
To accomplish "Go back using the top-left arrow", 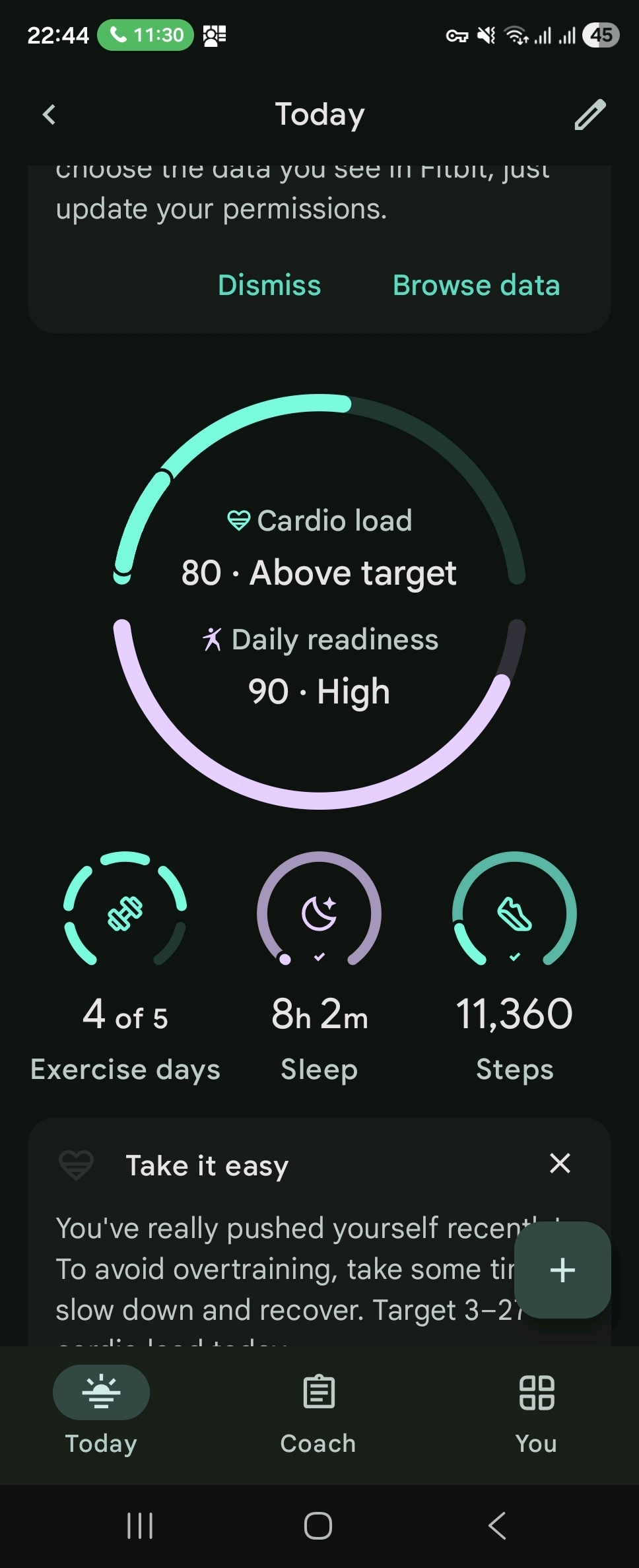I will click(50, 115).
